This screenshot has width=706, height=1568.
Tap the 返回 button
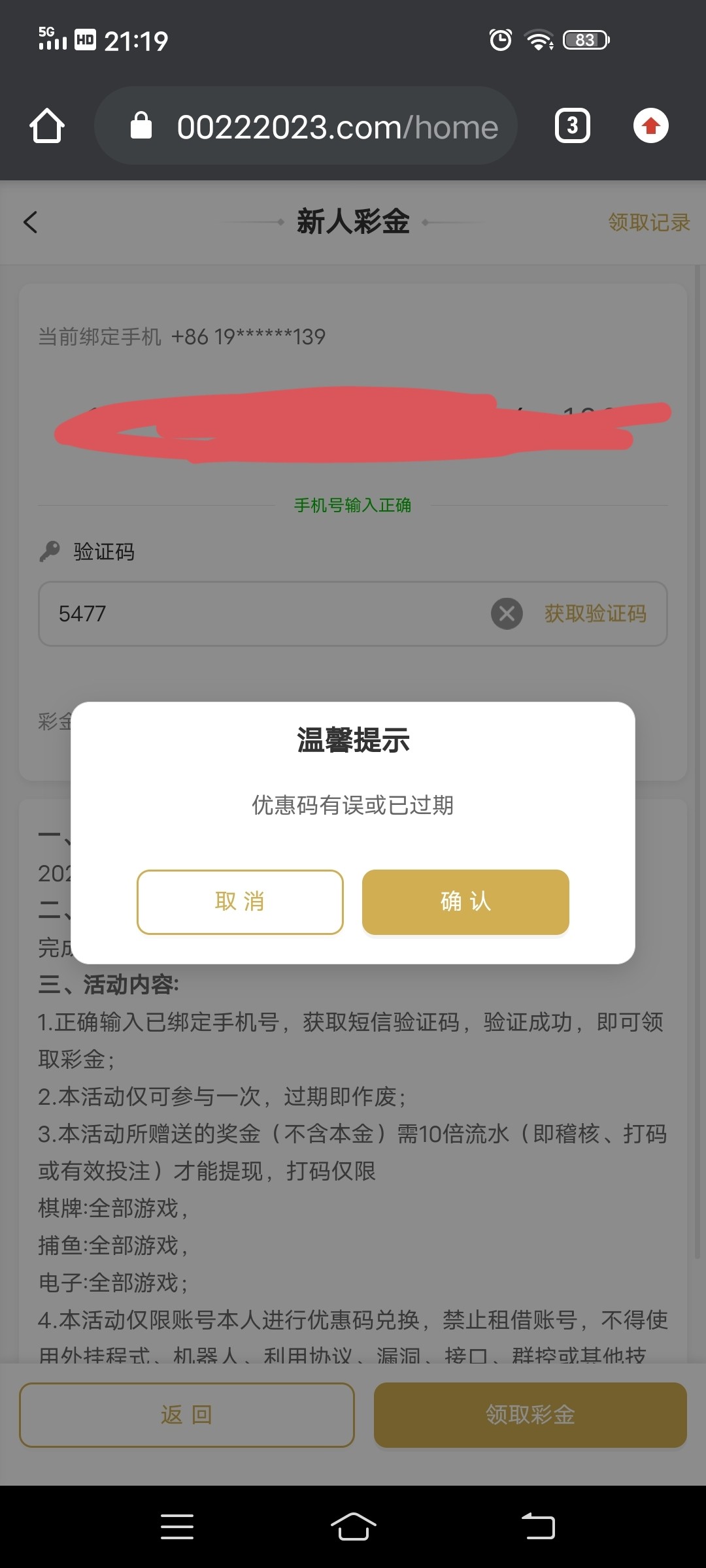coord(187,1414)
